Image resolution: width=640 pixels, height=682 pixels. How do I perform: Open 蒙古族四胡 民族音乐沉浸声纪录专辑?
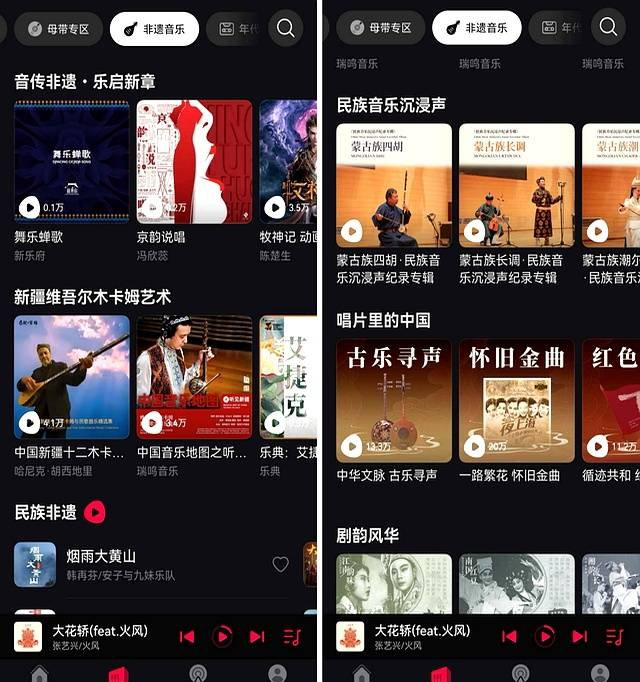pos(393,185)
